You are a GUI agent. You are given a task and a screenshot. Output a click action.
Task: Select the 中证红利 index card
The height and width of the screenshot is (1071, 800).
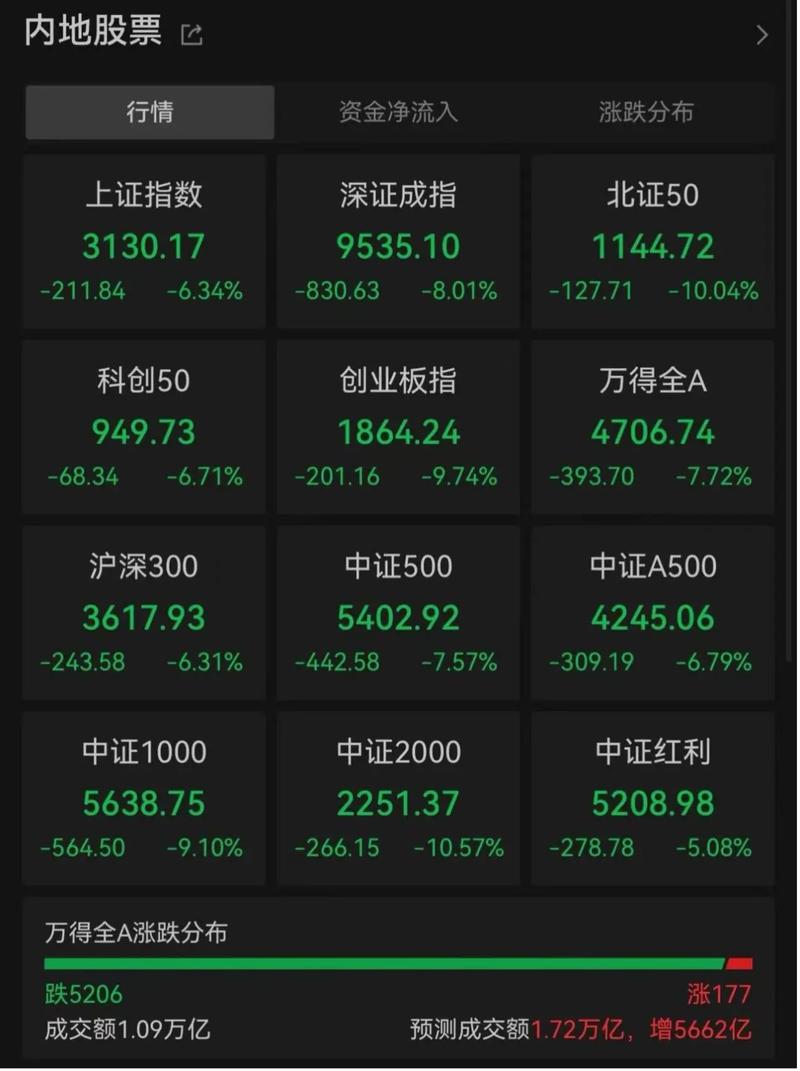(x=652, y=797)
